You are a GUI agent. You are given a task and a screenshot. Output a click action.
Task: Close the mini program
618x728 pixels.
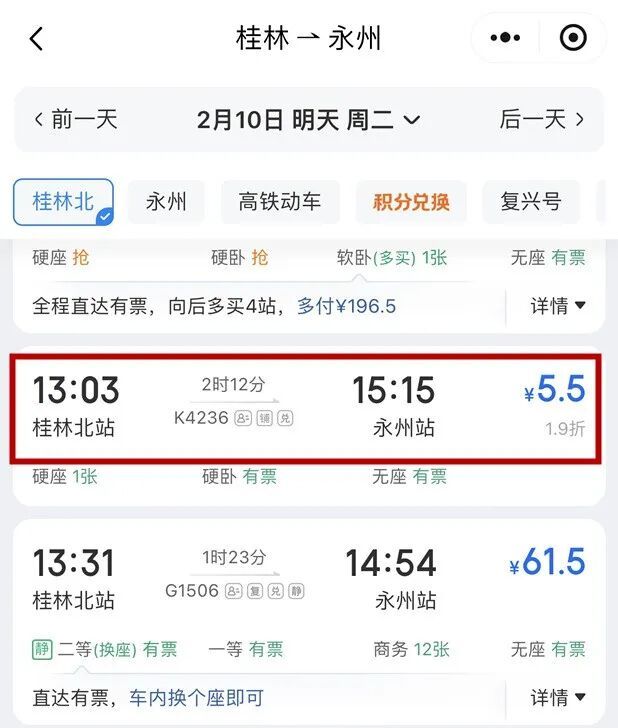tap(573, 38)
